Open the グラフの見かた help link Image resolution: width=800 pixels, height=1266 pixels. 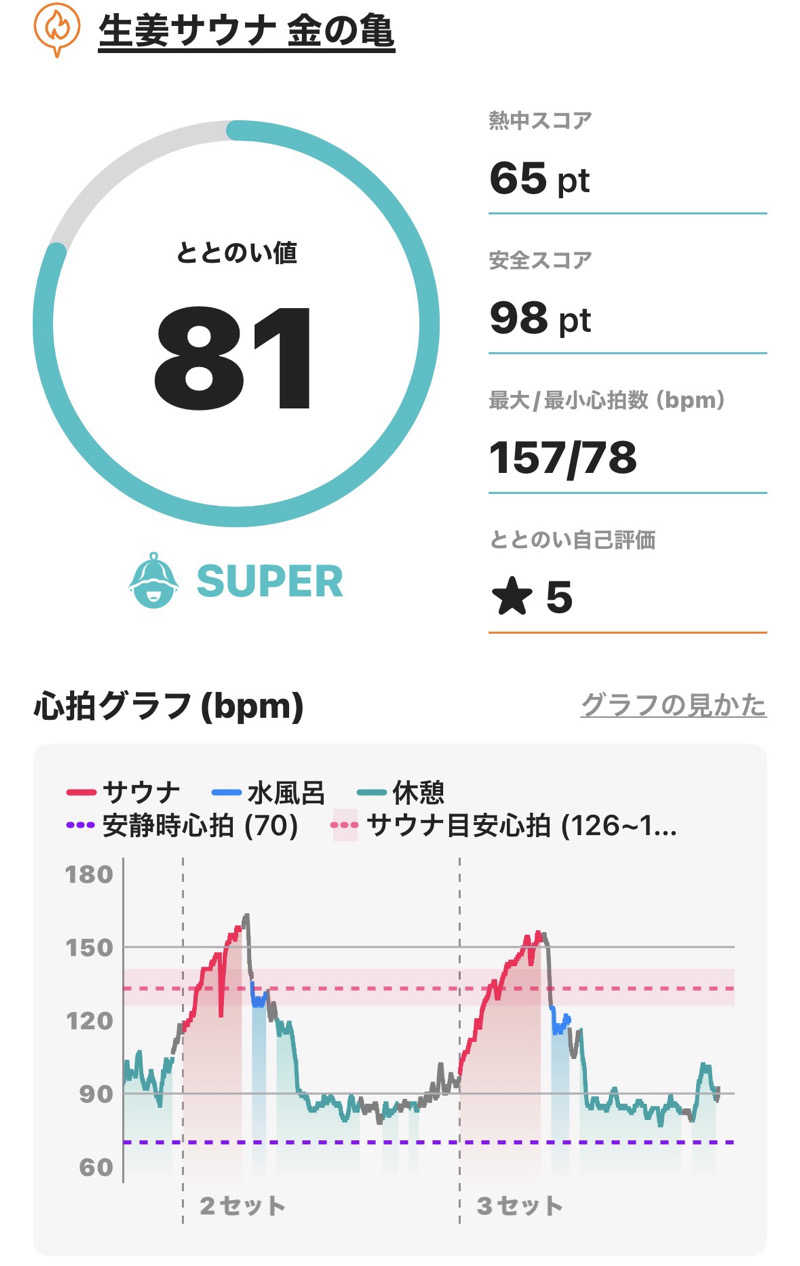[x=673, y=705]
